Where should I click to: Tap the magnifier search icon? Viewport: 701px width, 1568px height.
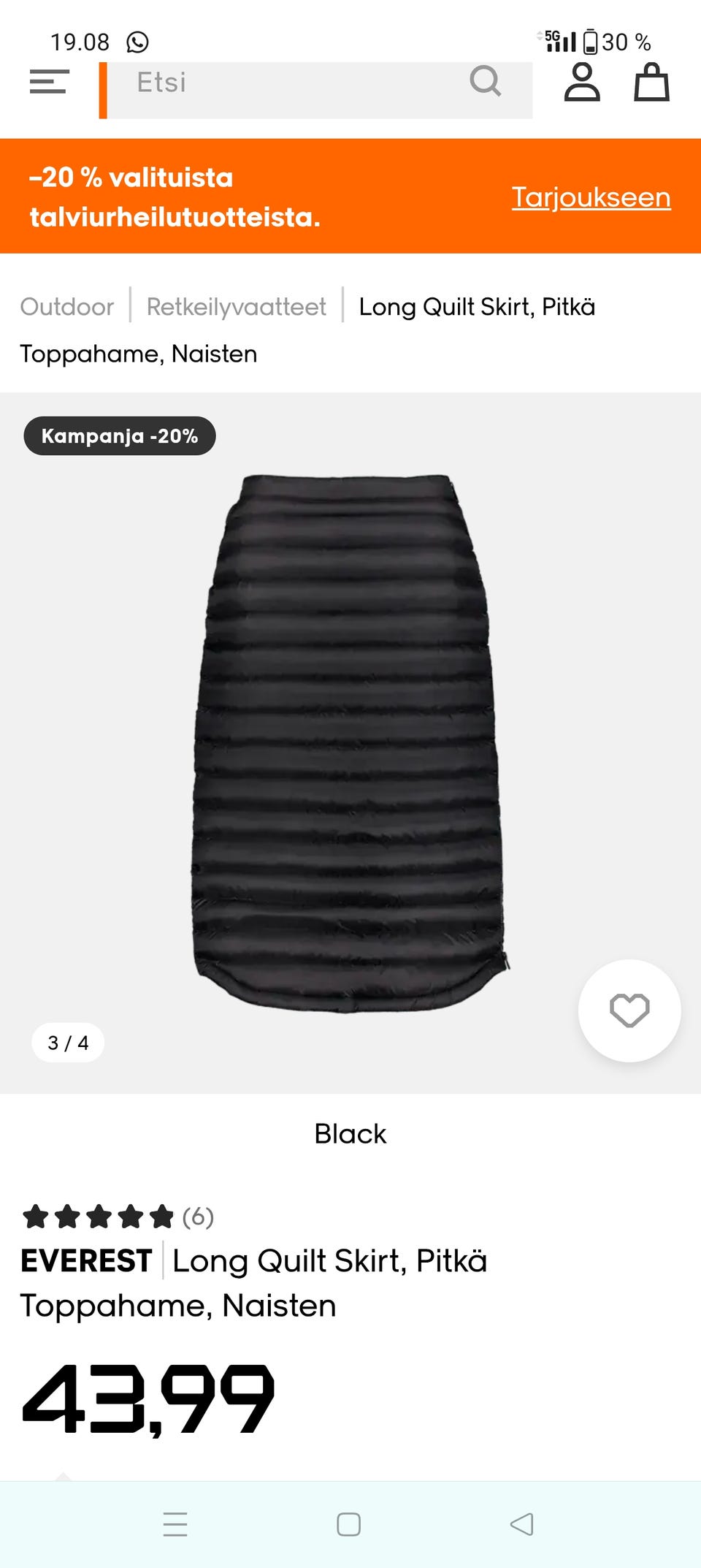tap(485, 81)
